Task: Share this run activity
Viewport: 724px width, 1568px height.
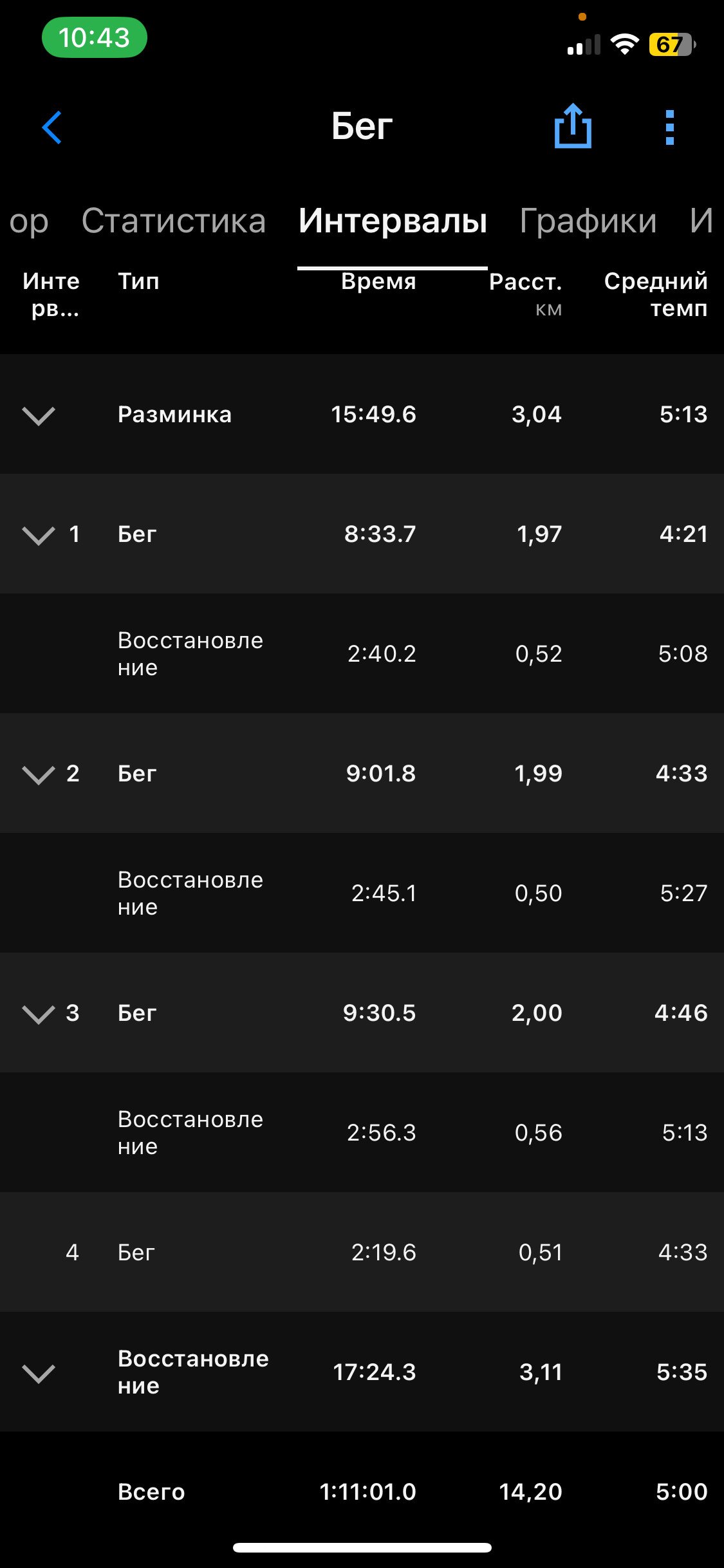Action: [x=573, y=126]
